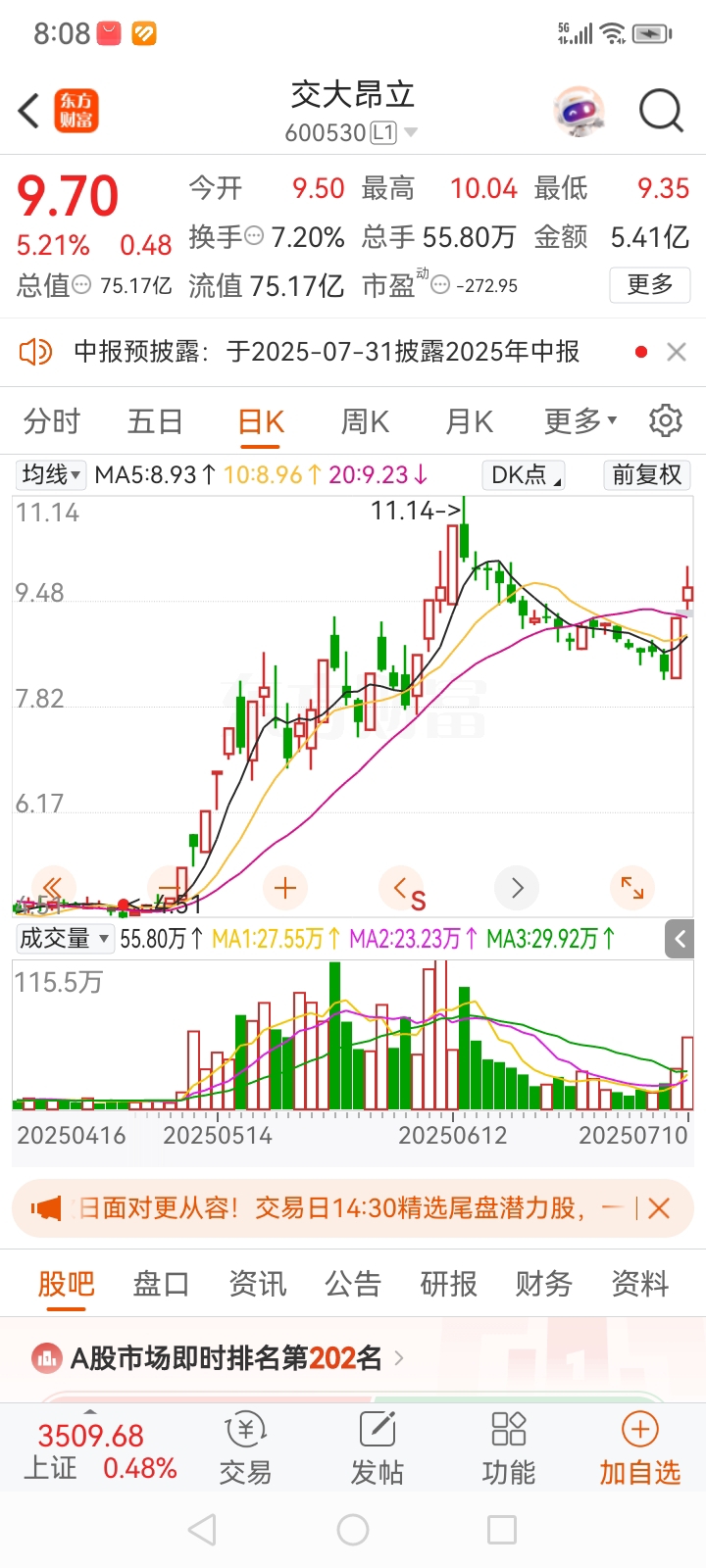Dismiss the 中报预披露 notice
The image size is (706, 1568).
676,352
